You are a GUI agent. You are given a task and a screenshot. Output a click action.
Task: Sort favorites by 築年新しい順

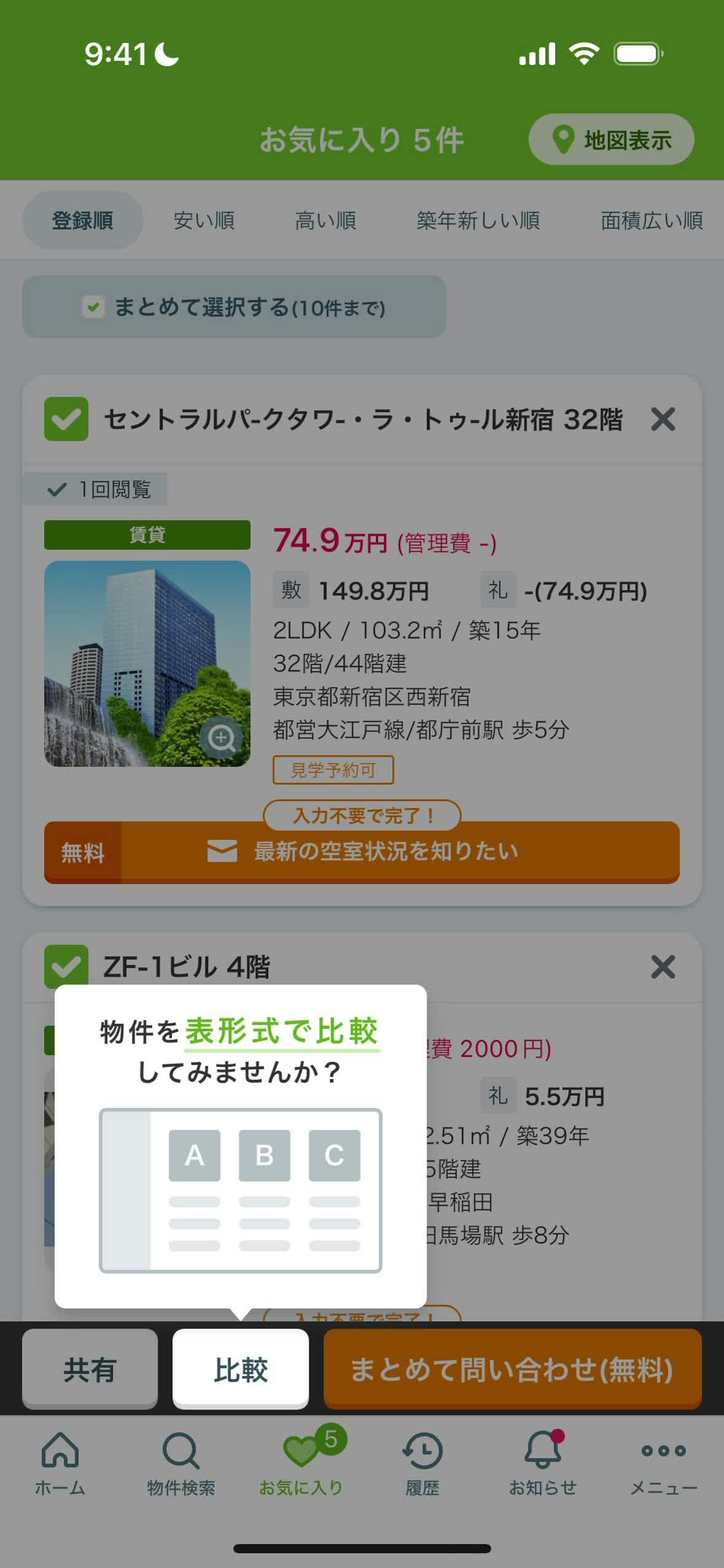[x=478, y=220]
